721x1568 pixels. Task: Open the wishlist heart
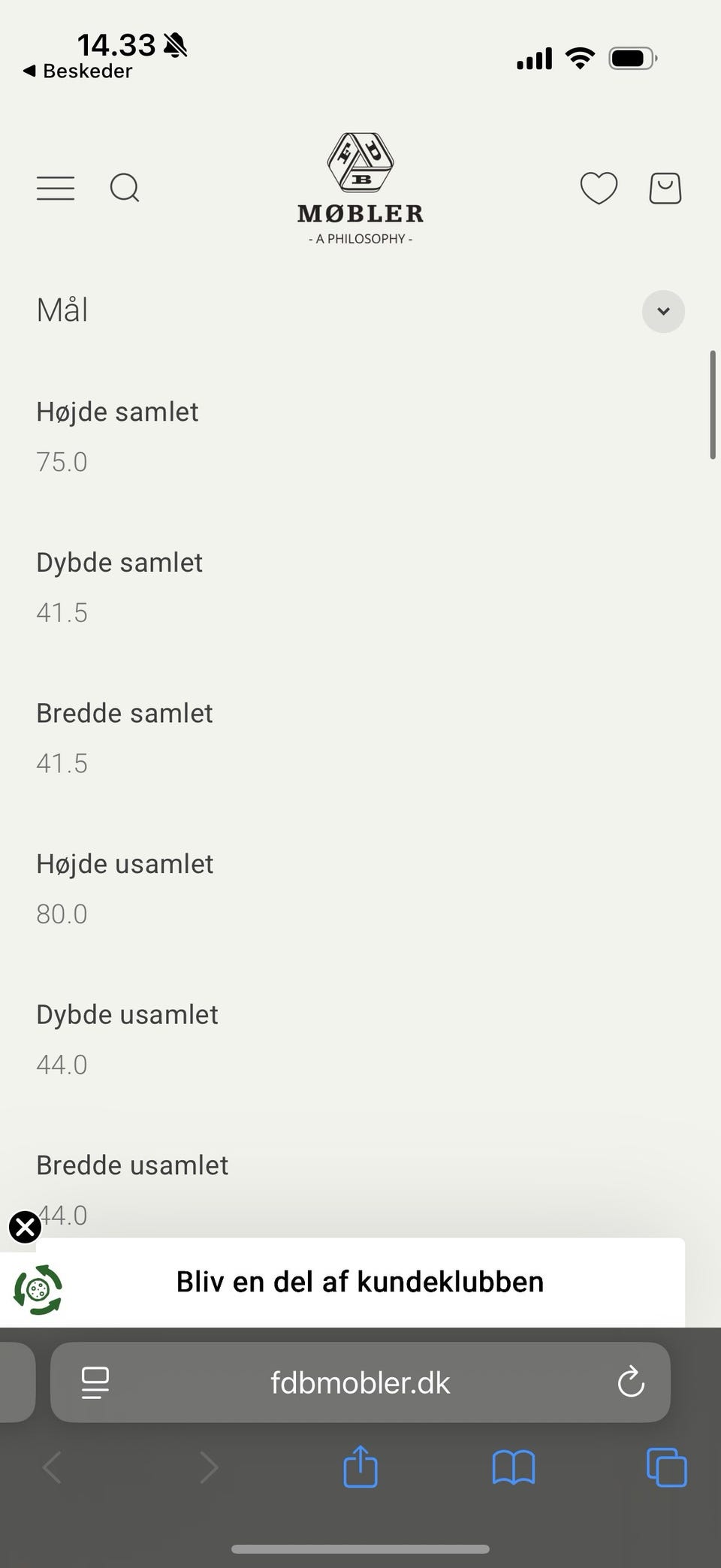point(599,188)
